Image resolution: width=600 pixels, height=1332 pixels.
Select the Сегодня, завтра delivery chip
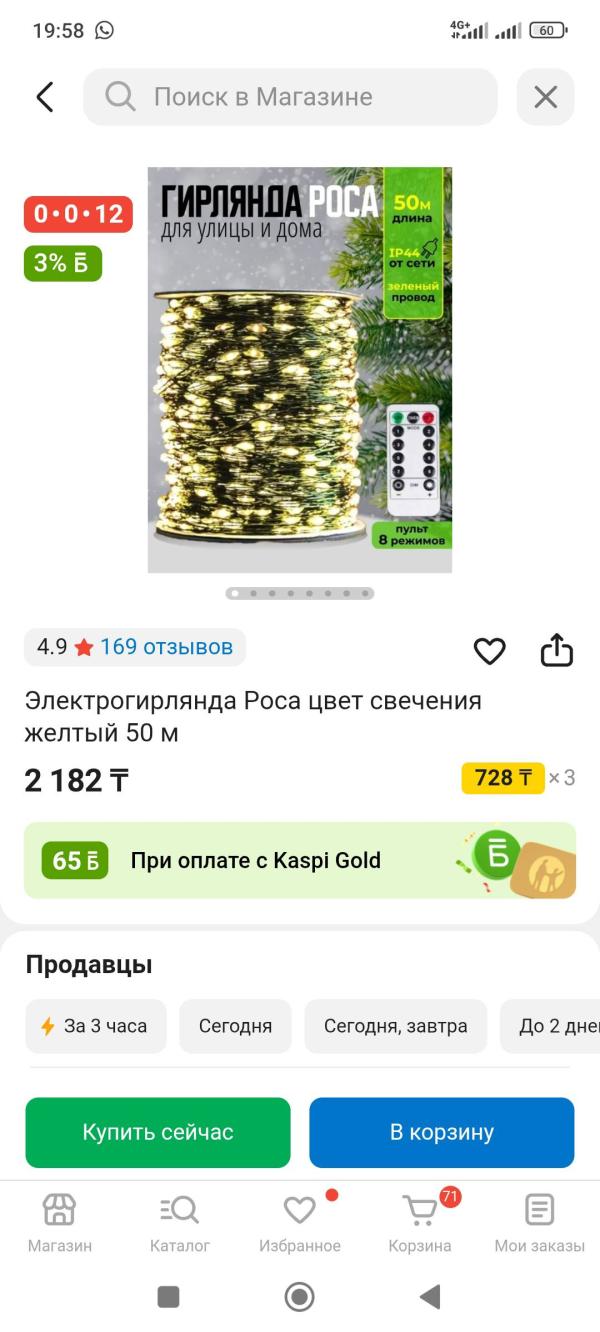(x=395, y=1026)
